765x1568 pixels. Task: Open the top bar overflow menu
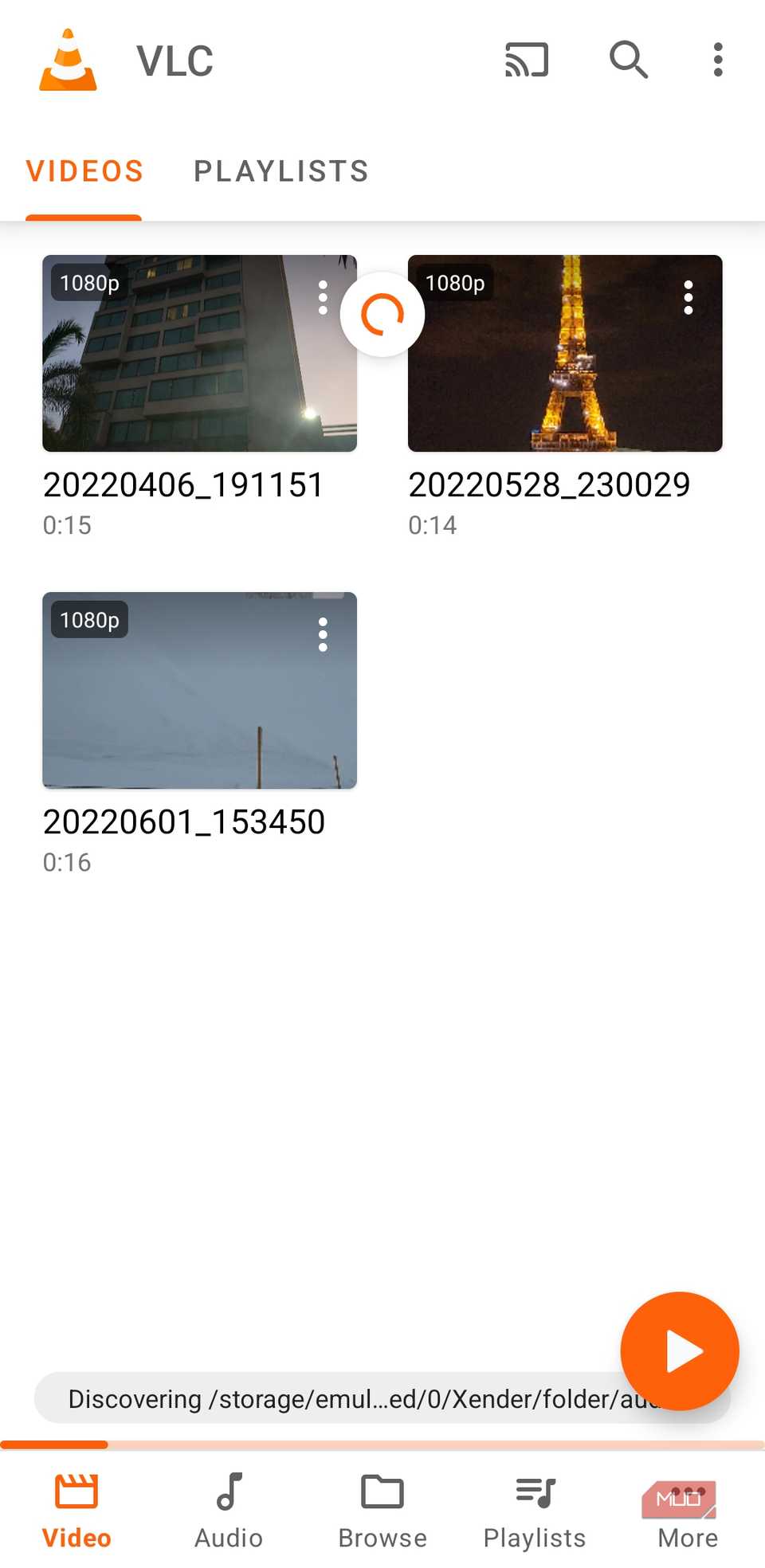(718, 60)
